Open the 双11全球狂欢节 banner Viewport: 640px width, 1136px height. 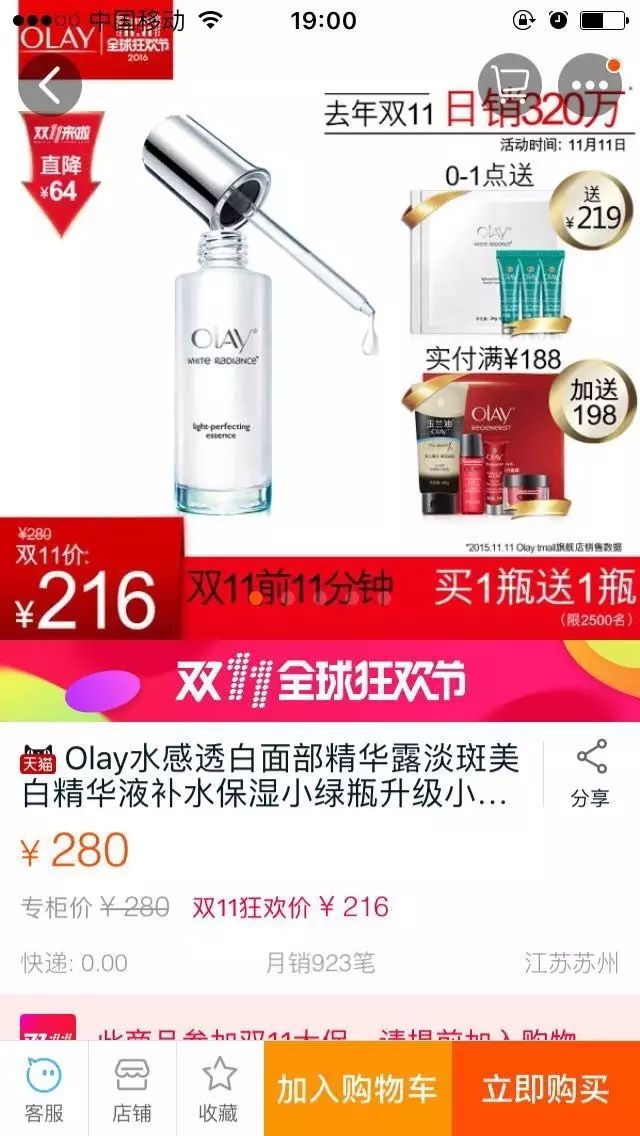coord(320,681)
